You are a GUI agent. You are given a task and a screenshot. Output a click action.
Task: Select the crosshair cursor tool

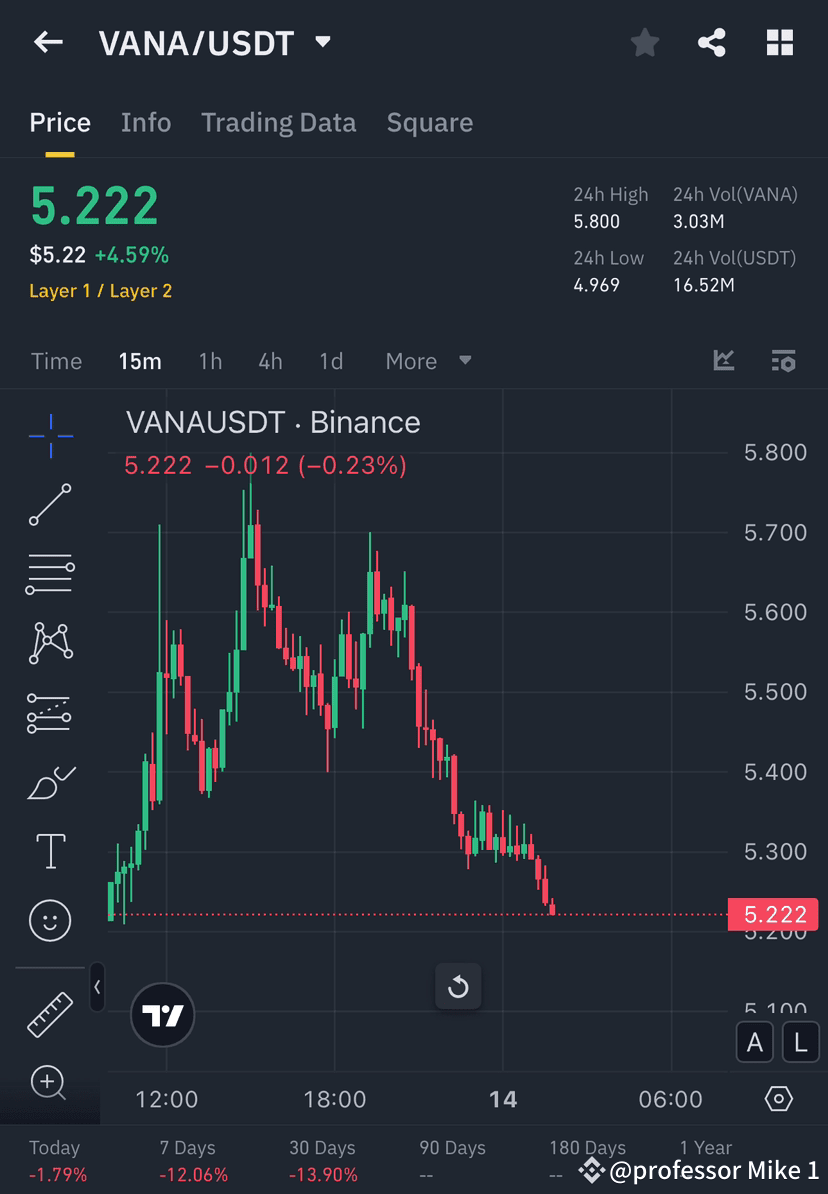[x=50, y=435]
